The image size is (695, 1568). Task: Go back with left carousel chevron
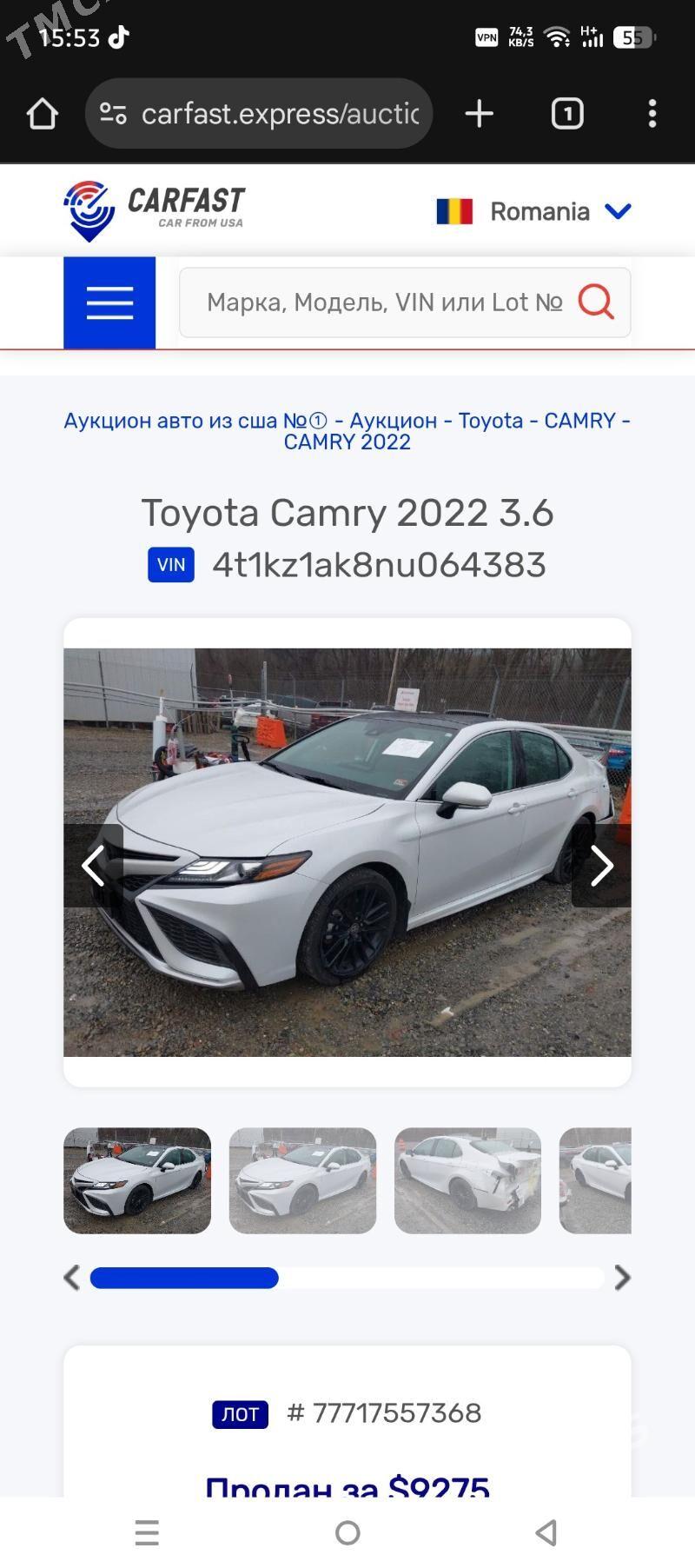pos(96,866)
